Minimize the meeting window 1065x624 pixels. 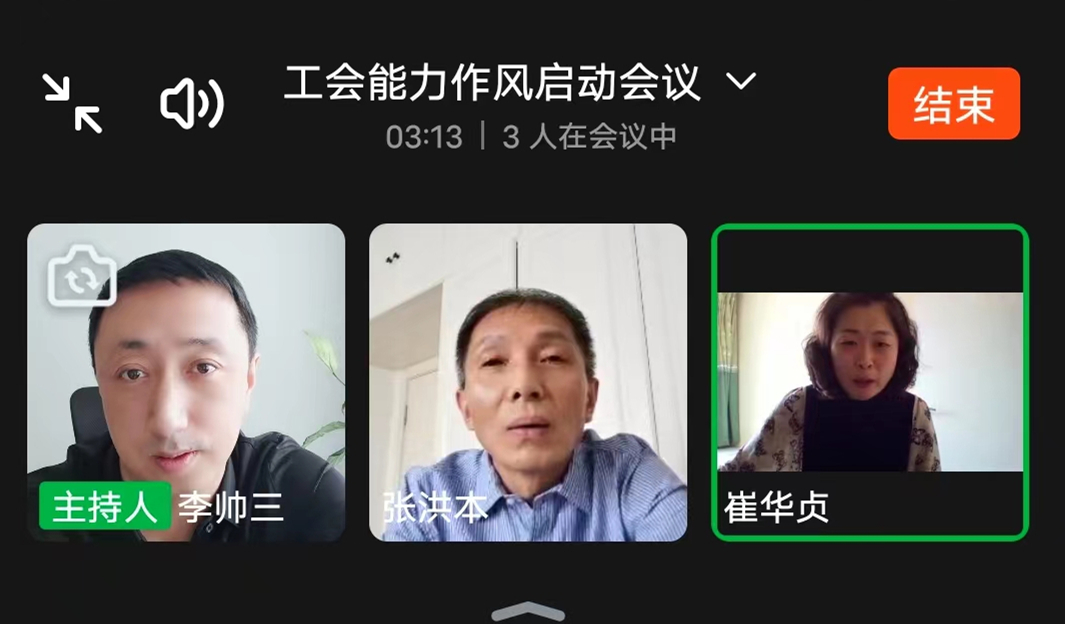pyautogui.click(x=72, y=103)
